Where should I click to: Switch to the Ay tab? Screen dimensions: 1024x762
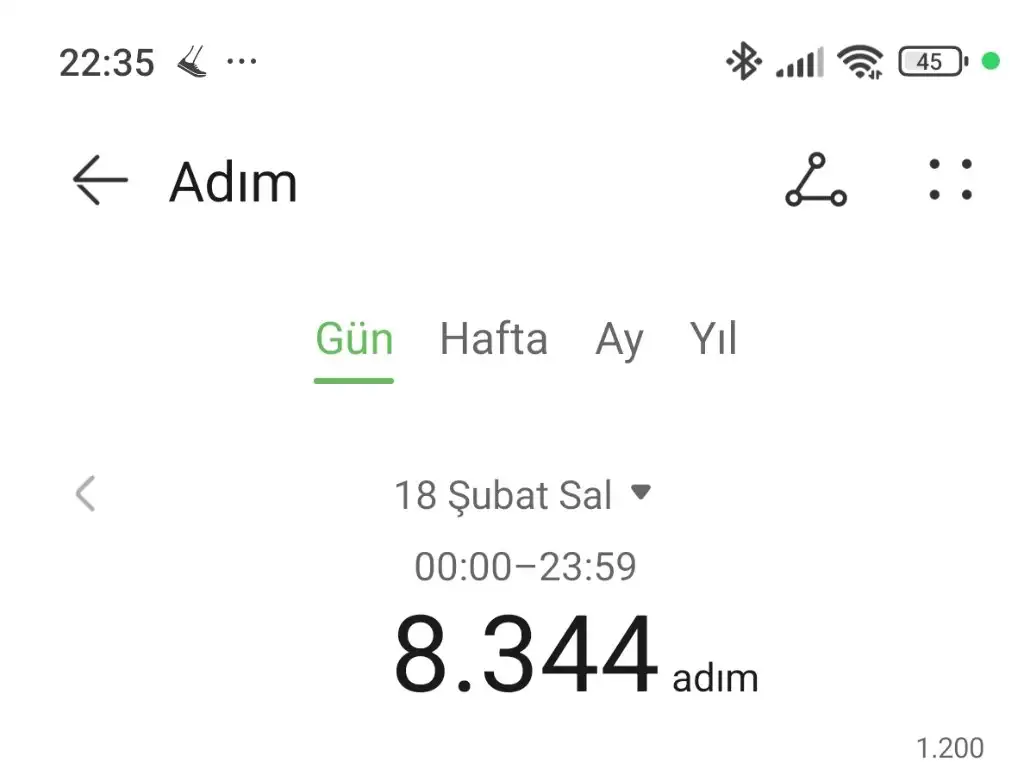click(x=619, y=340)
